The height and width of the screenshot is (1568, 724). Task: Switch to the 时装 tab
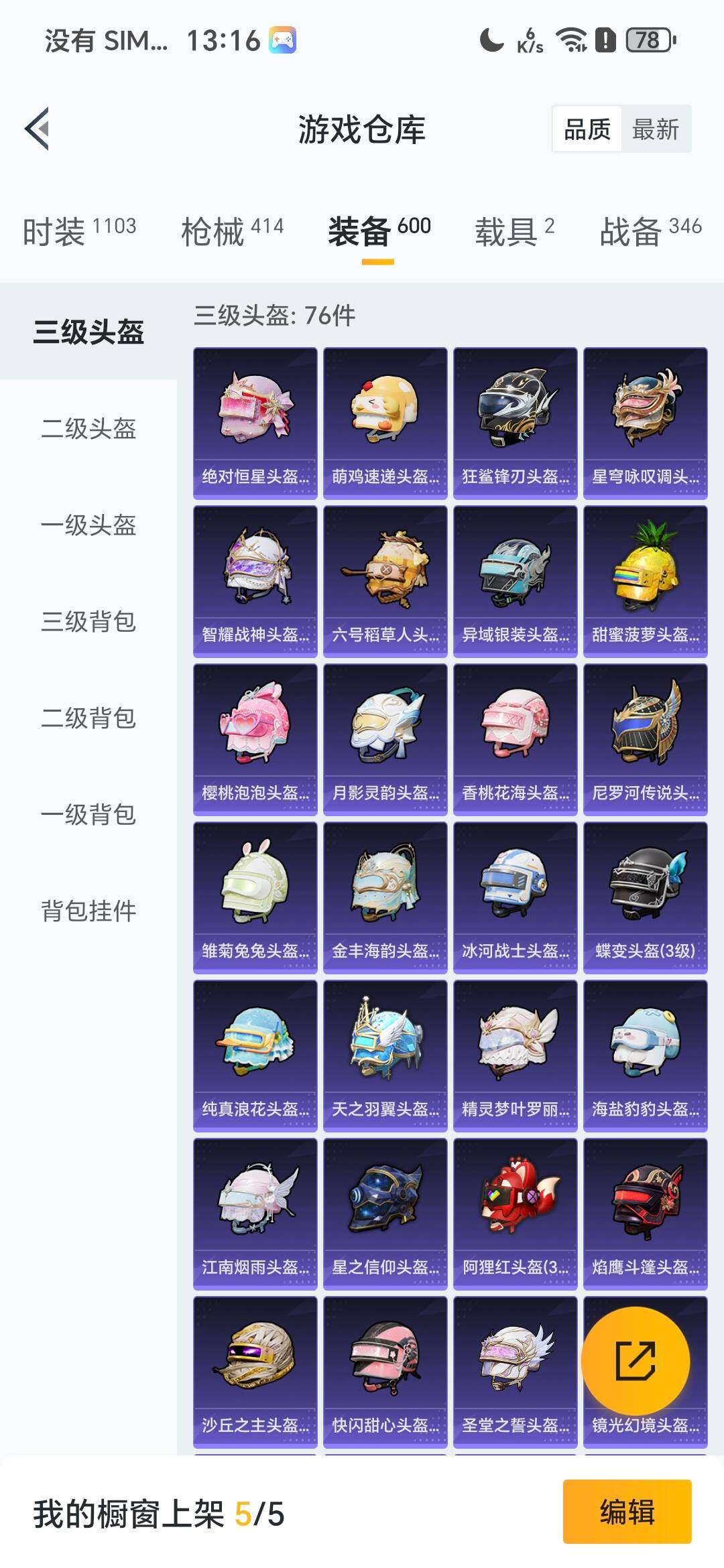point(79,231)
